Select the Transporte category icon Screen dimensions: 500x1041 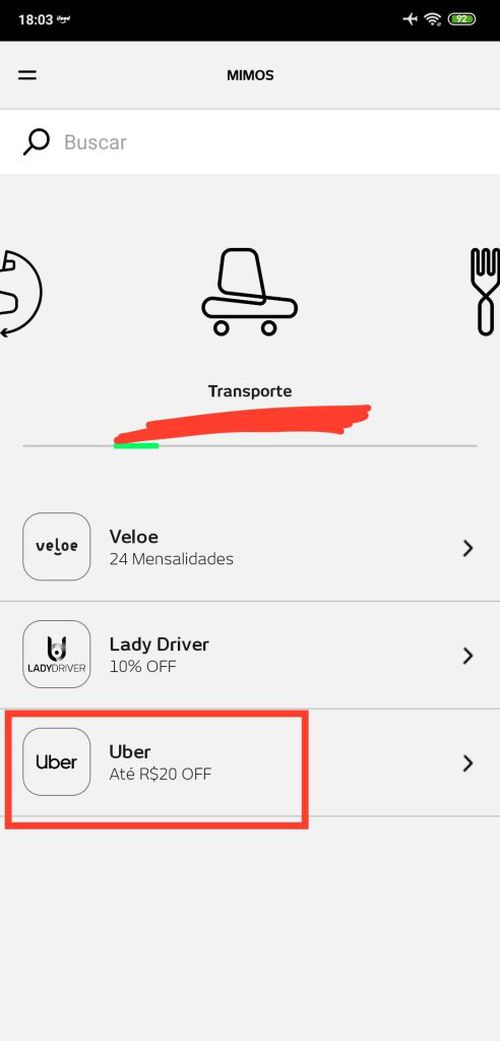[x=250, y=292]
